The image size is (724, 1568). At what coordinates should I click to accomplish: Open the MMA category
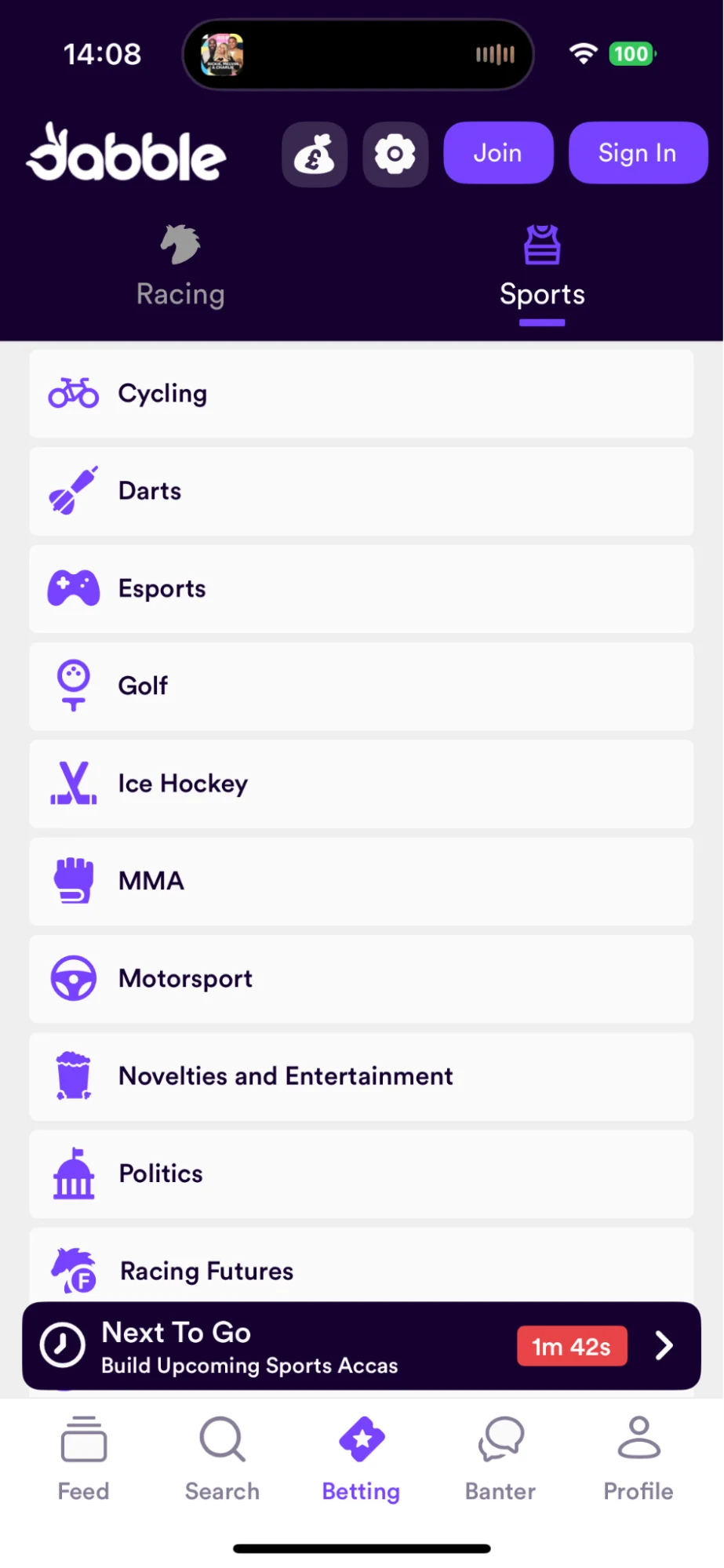362,881
